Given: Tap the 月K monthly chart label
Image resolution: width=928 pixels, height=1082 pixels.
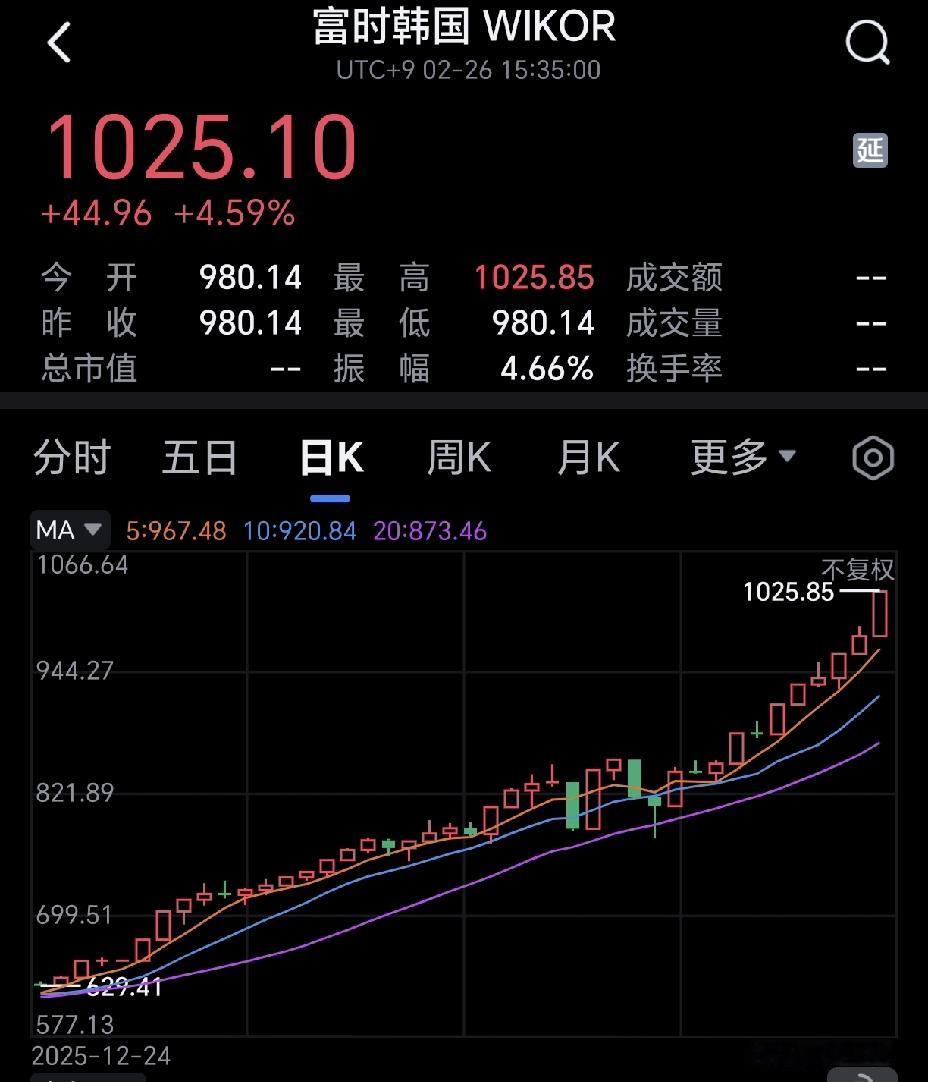Looking at the screenshot, I should [x=587, y=457].
